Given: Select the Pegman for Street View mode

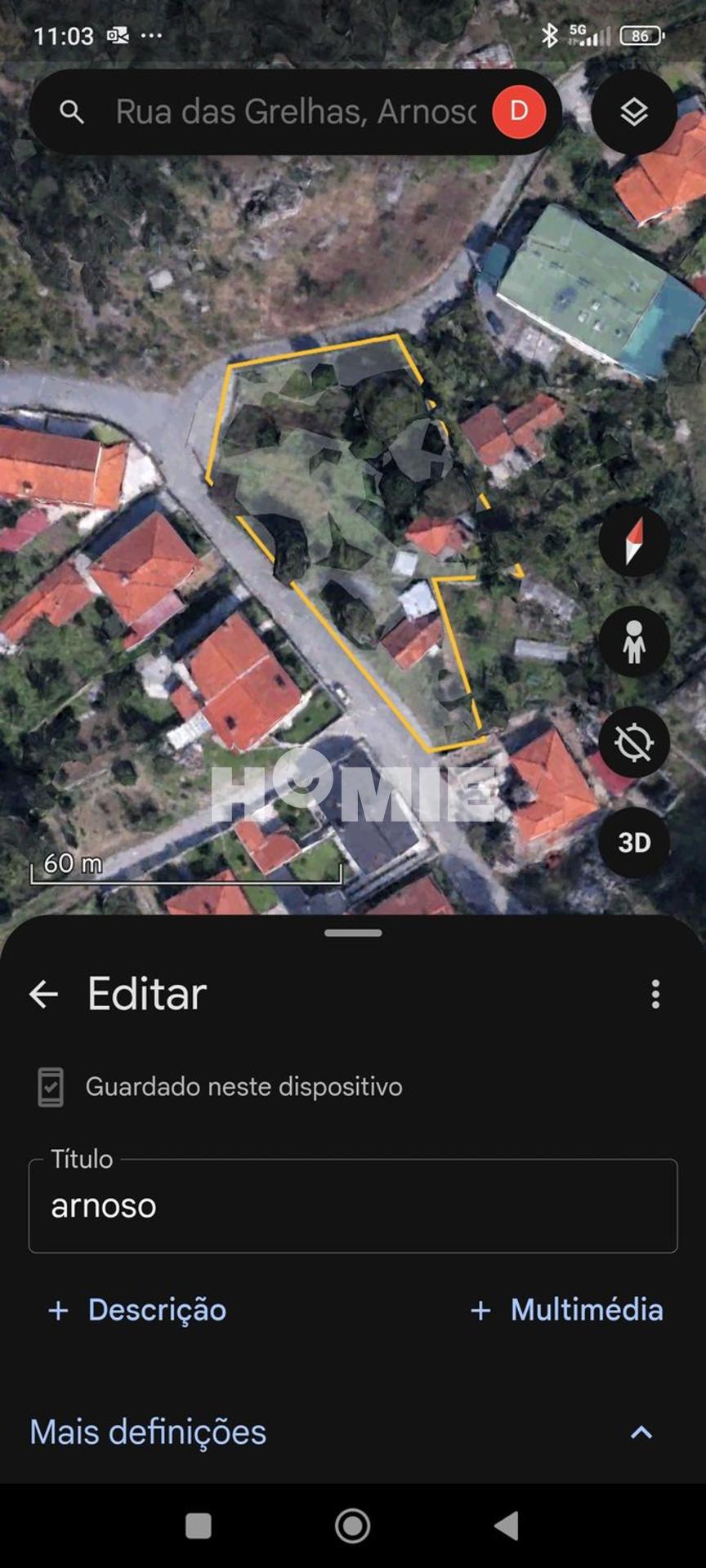Looking at the screenshot, I should click(x=634, y=643).
